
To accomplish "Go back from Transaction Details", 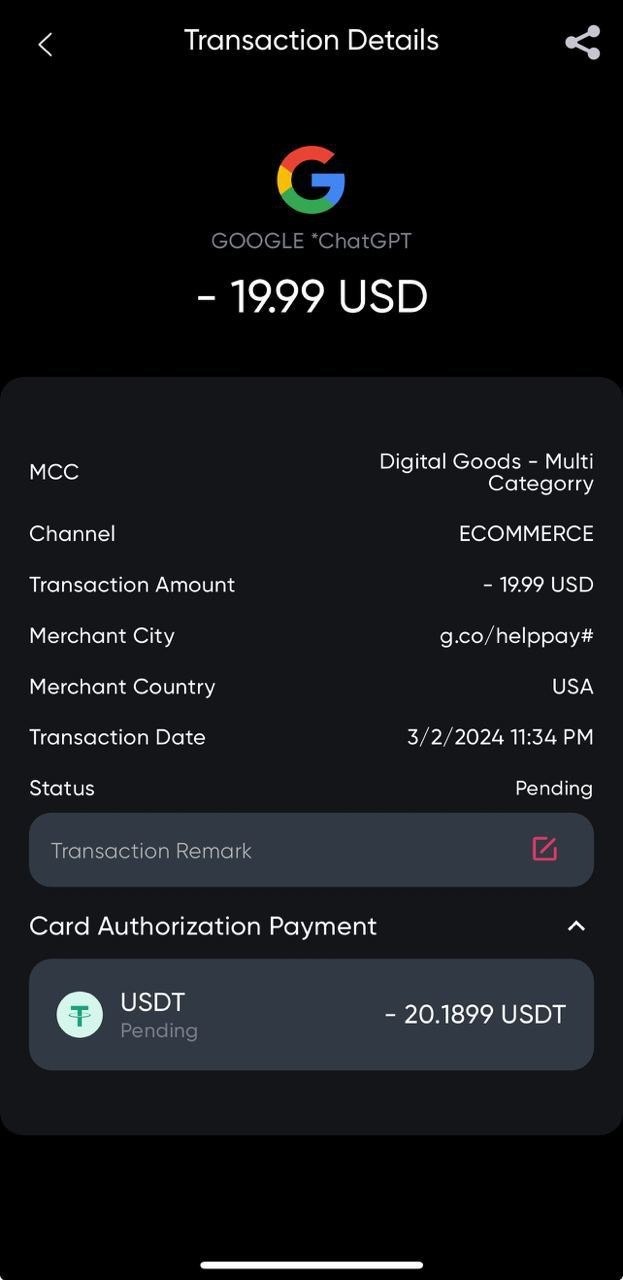I will point(45,44).
